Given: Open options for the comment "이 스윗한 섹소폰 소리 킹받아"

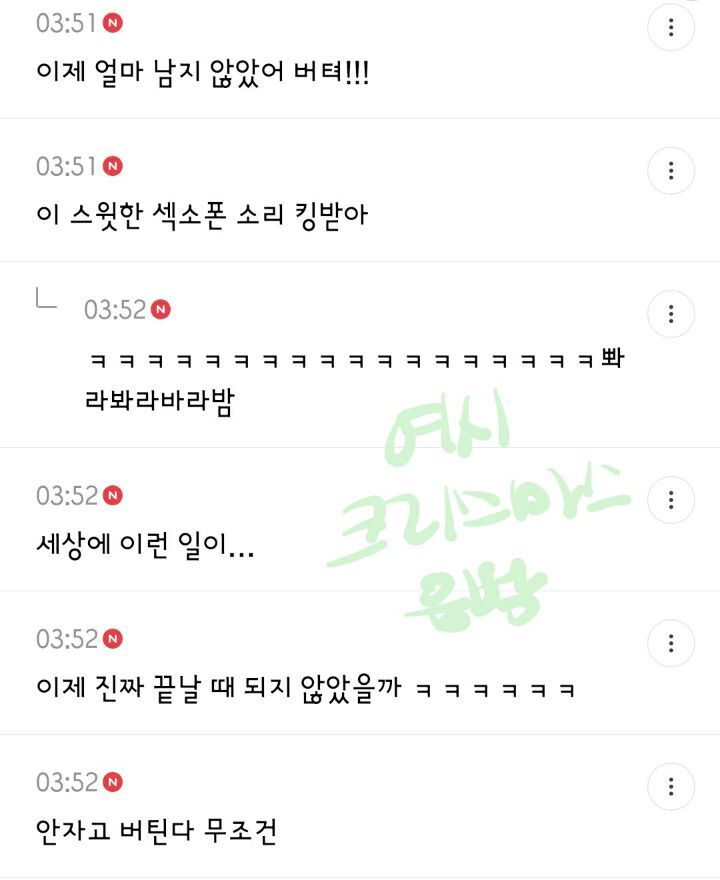Looking at the screenshot, I should (x=671, y=171).
